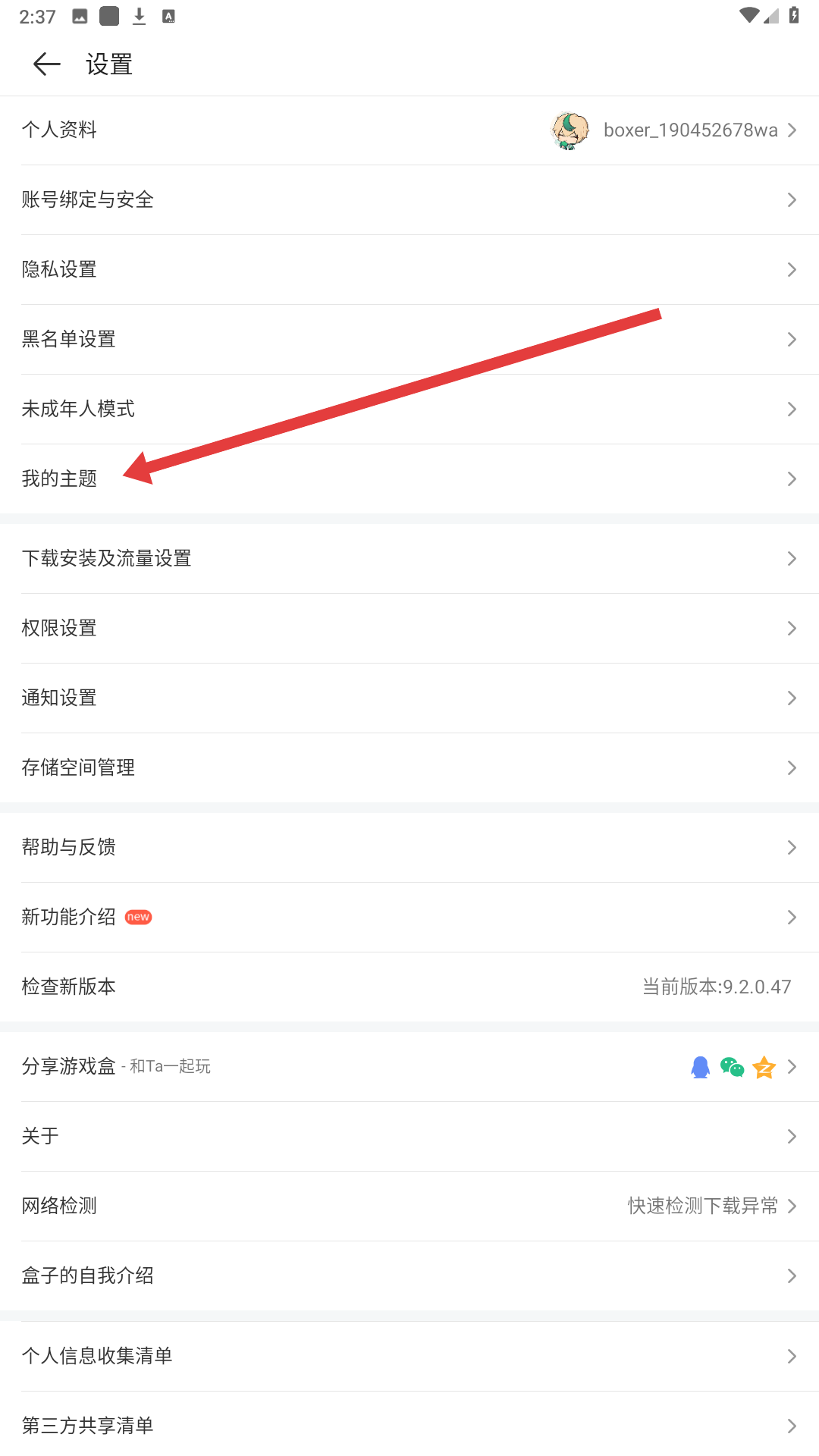Open 分享游戏盒 share row

click(x=409, y=1067)
